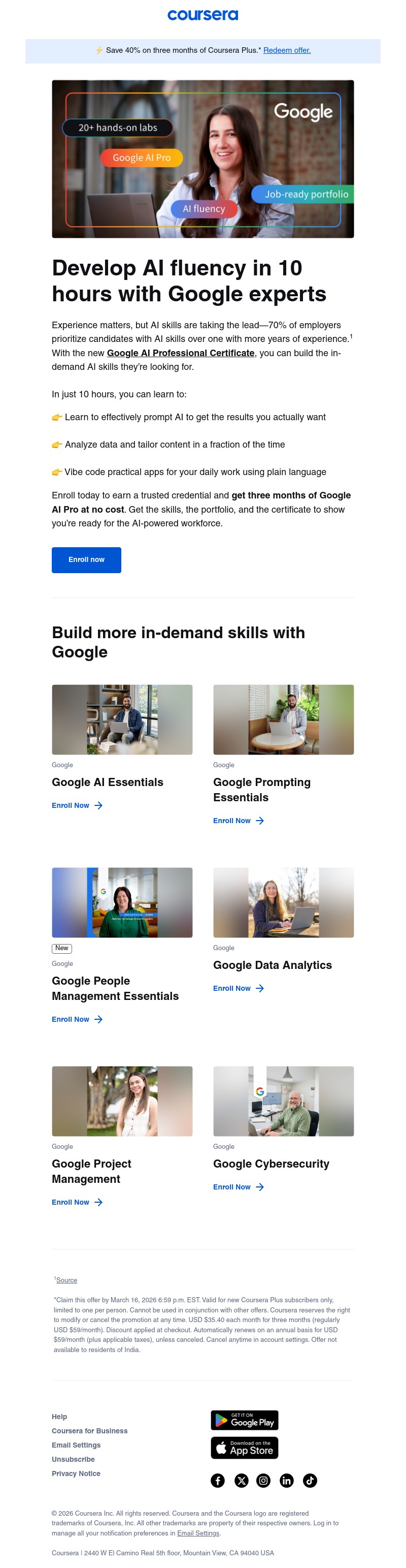Open the Help link
Screen dimensions: 406x1568
click(x=59, y=1417)
